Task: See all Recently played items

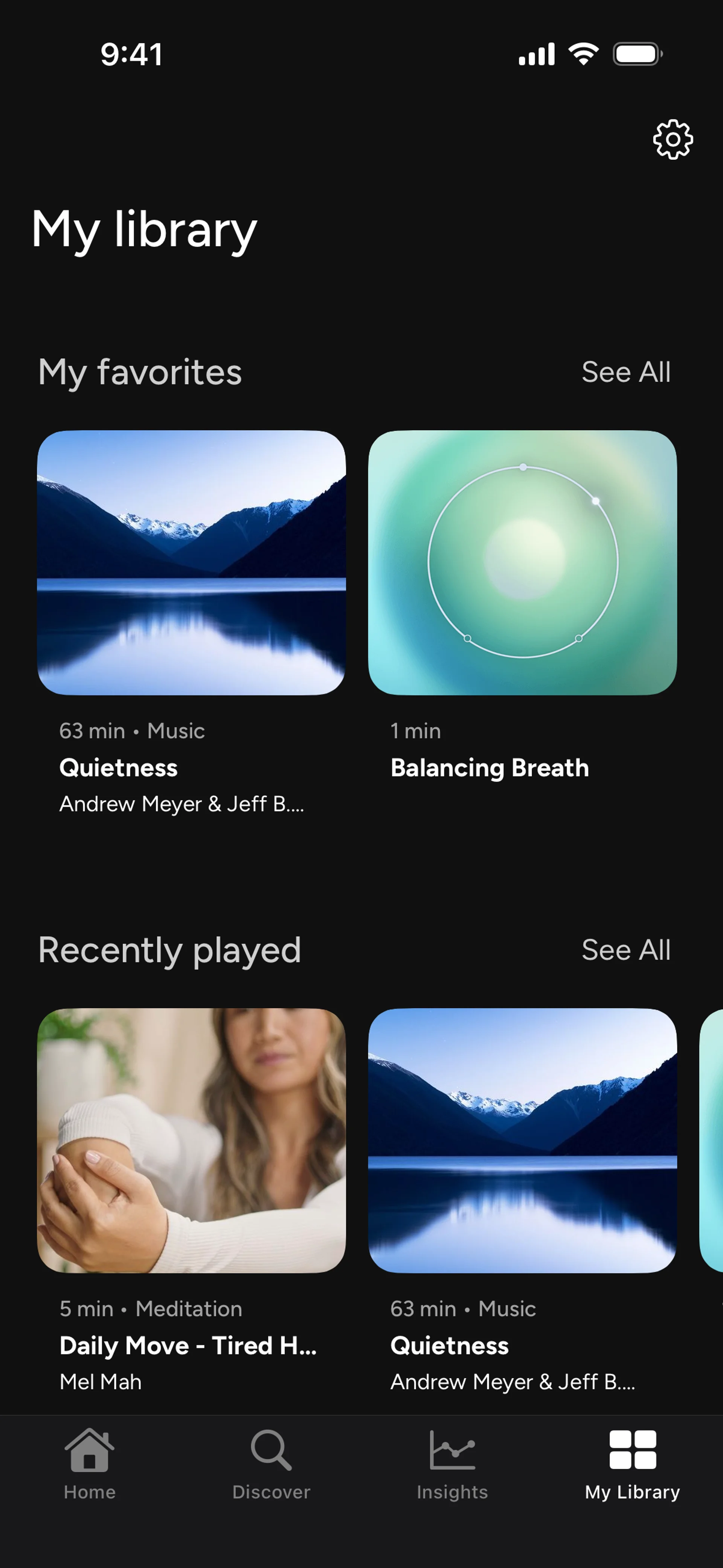Action: tap(625, 950)
